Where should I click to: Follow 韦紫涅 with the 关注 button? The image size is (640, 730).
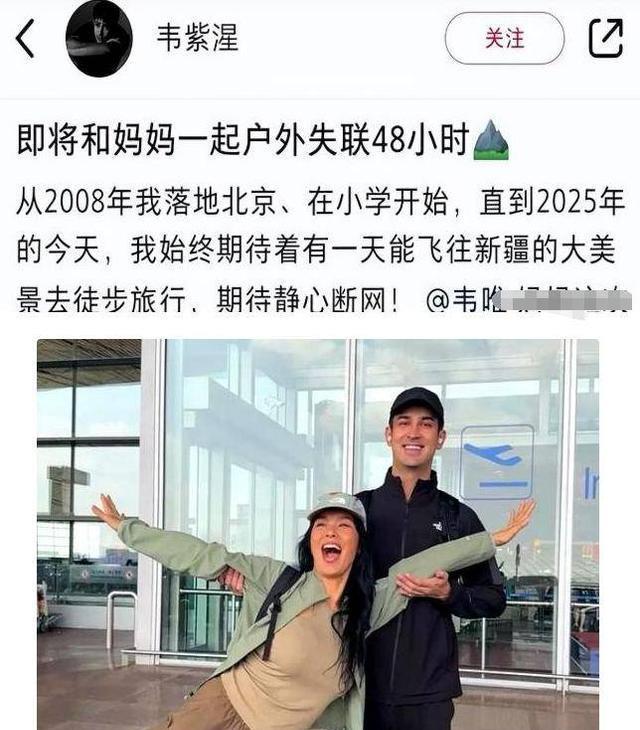click(504, 39)
